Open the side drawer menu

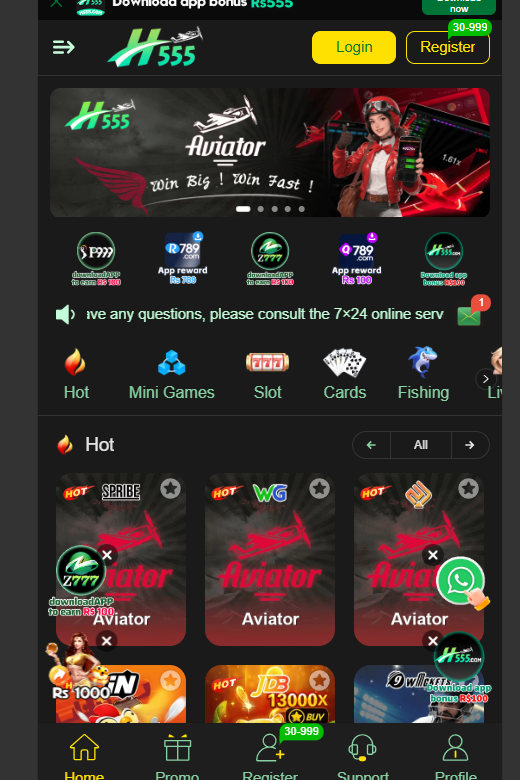coord(64,47)
